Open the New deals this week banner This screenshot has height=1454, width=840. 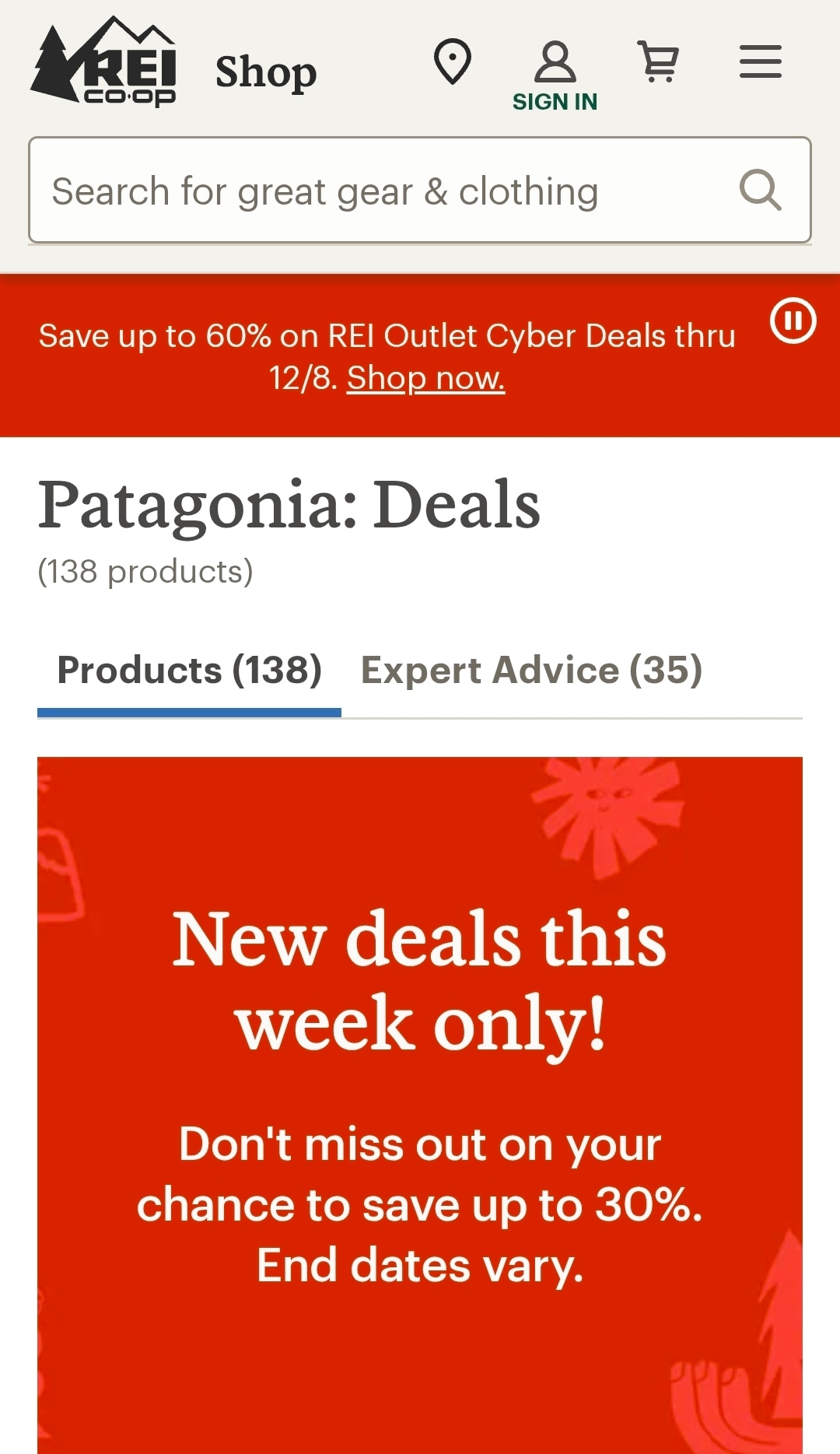(420, 1089)
